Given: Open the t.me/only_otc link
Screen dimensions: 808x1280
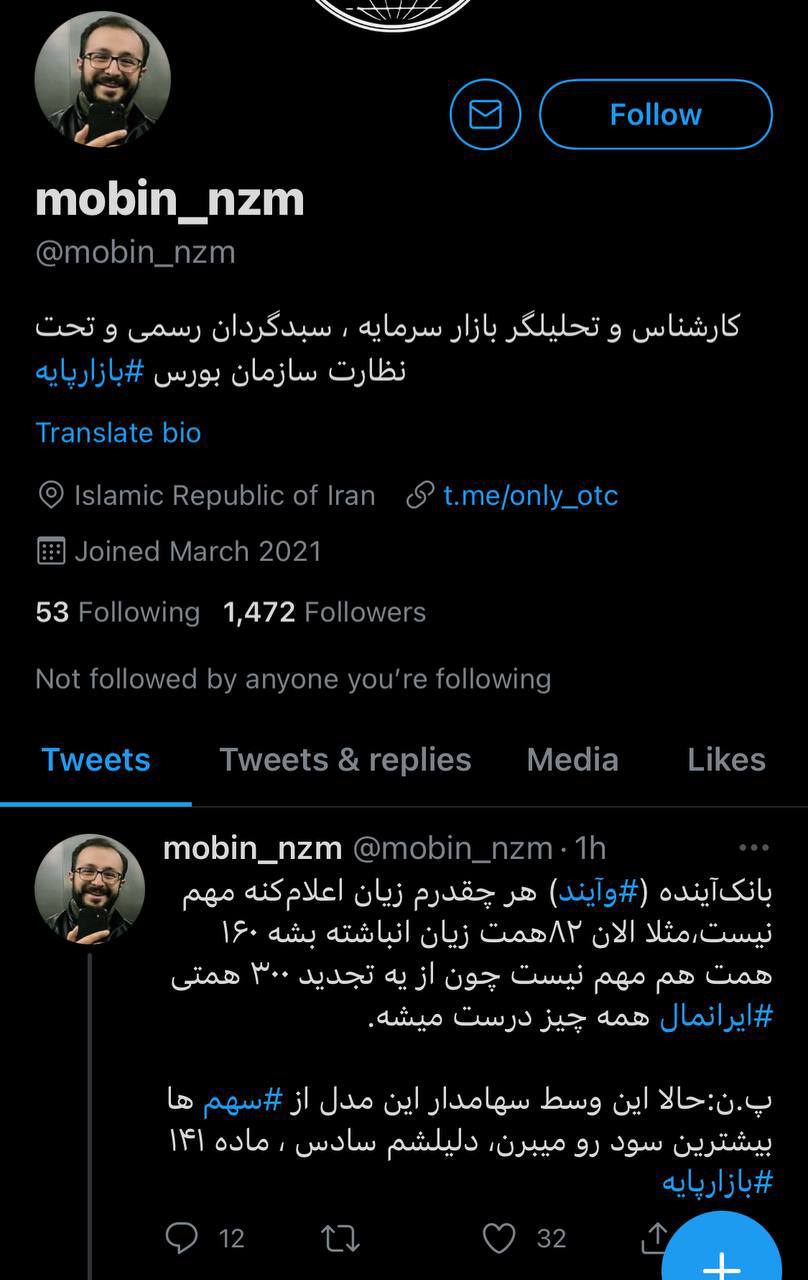Looking at the screenshot, I should pos(530,495).
